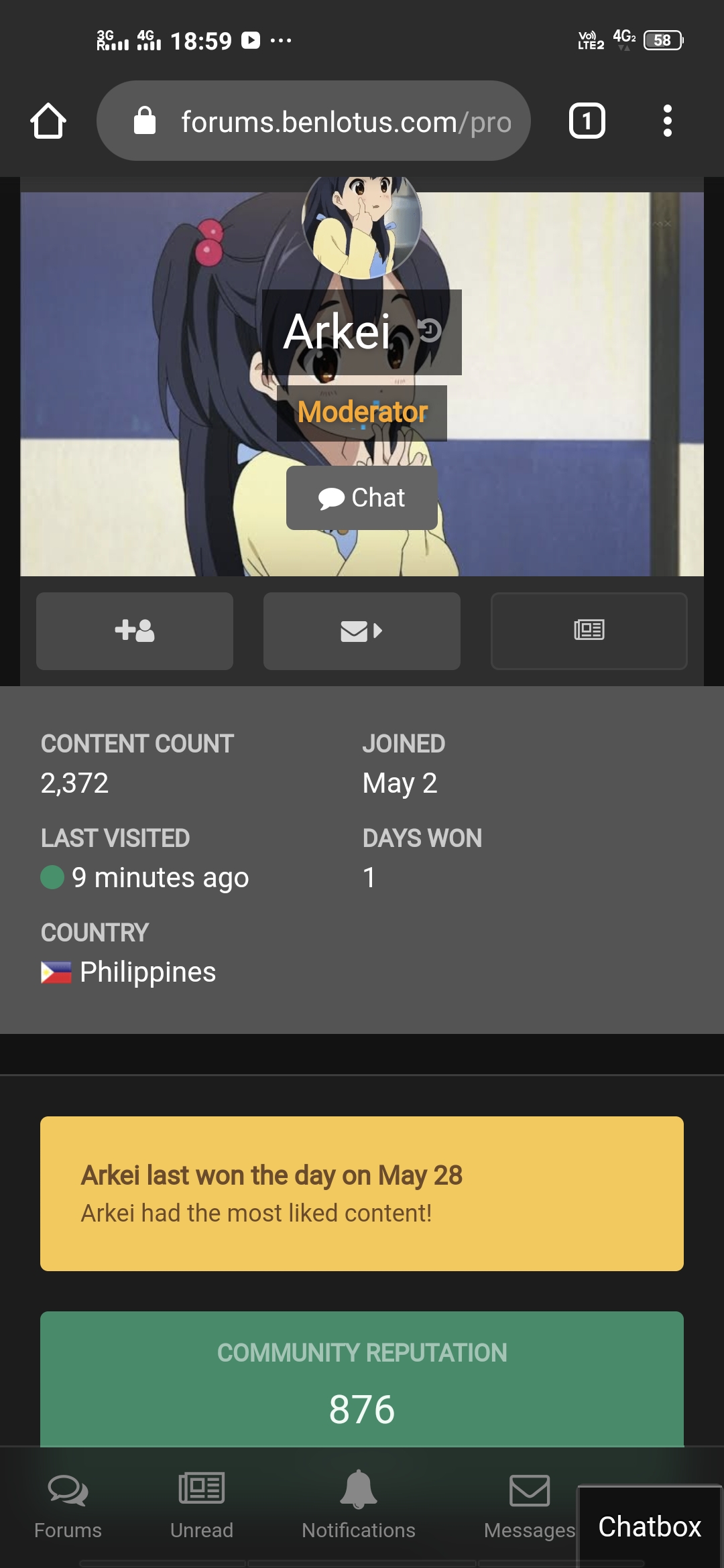Open the Unread content tab

[202, 1504]
